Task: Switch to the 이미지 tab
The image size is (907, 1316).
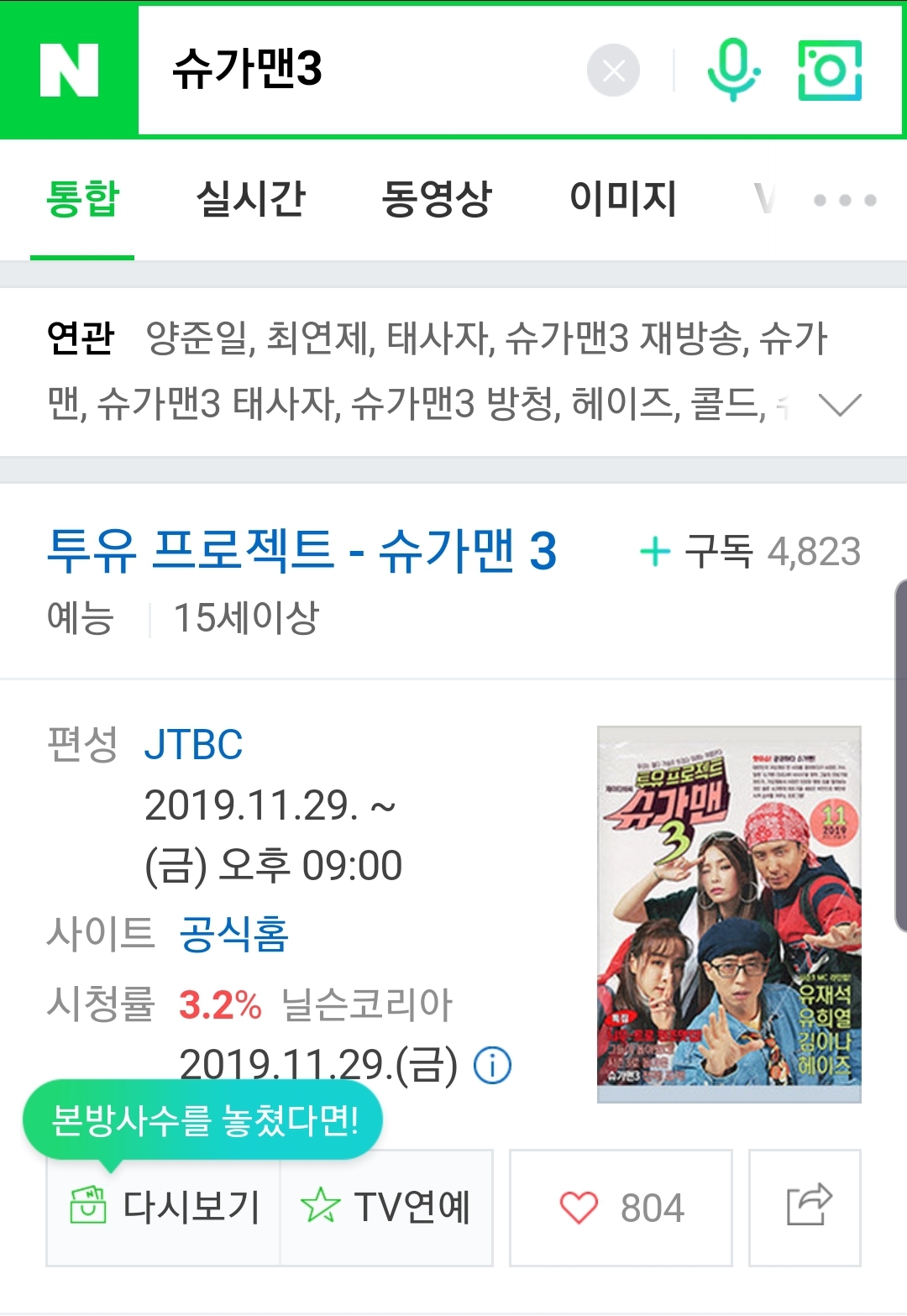Action: (x=622, y=200)
